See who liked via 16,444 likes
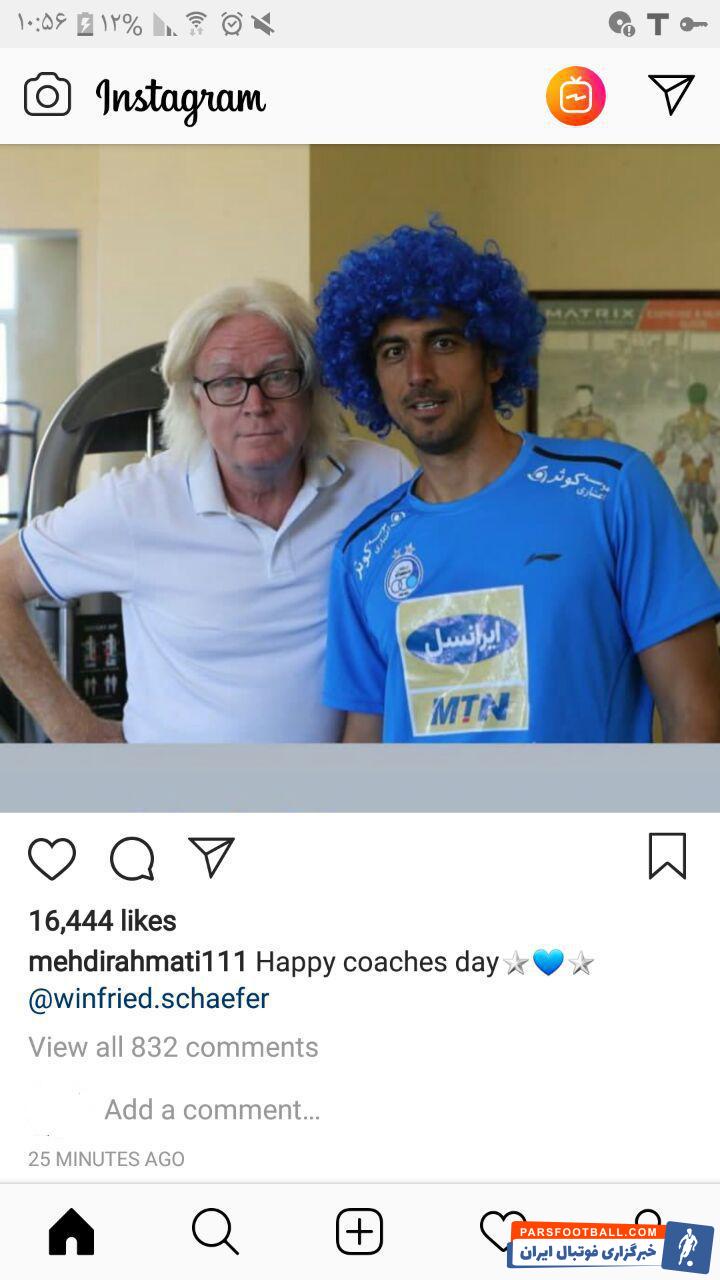This screenshot has width=720, height=1280. tap(102, 921)
